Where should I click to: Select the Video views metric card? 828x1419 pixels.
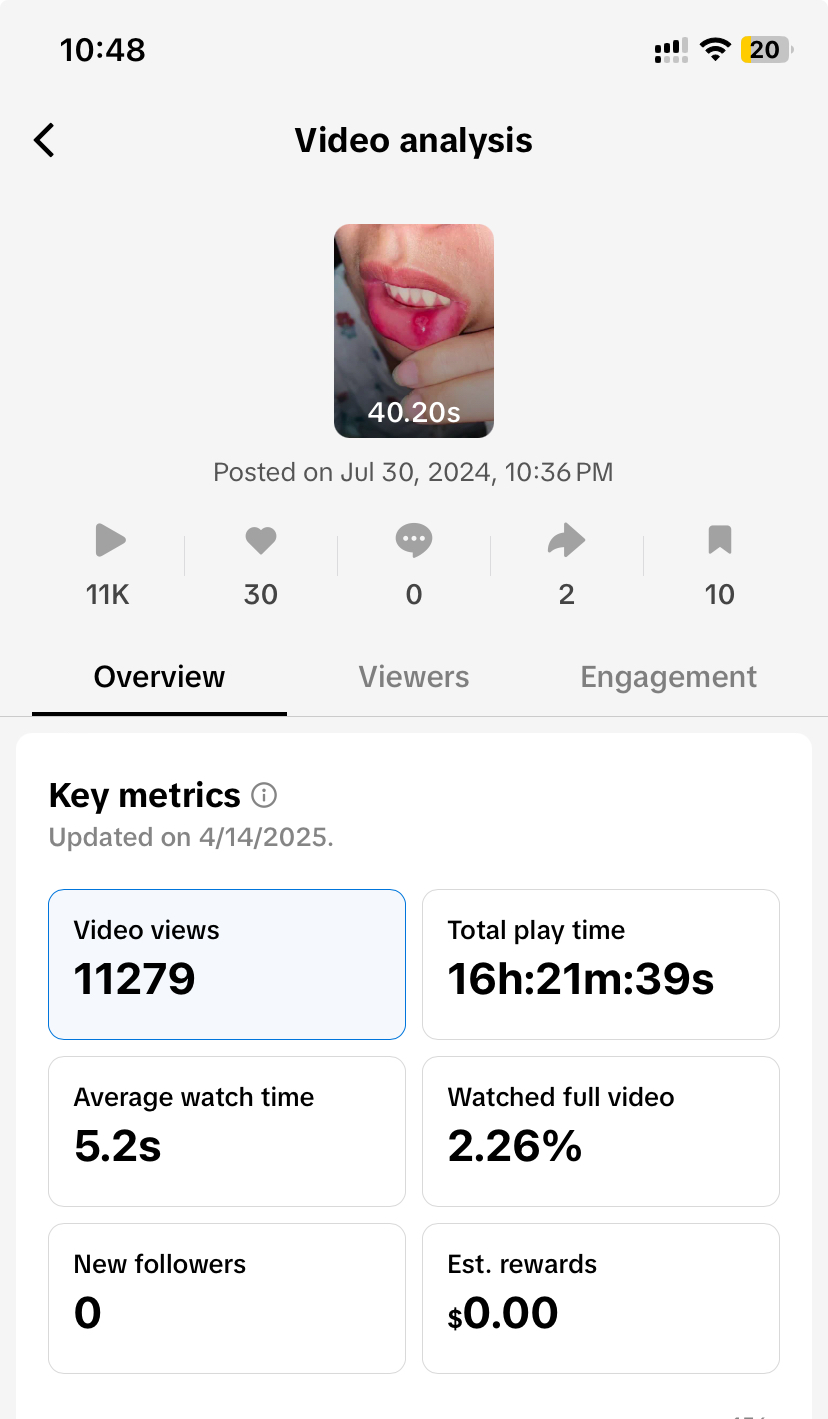[227, 964]
